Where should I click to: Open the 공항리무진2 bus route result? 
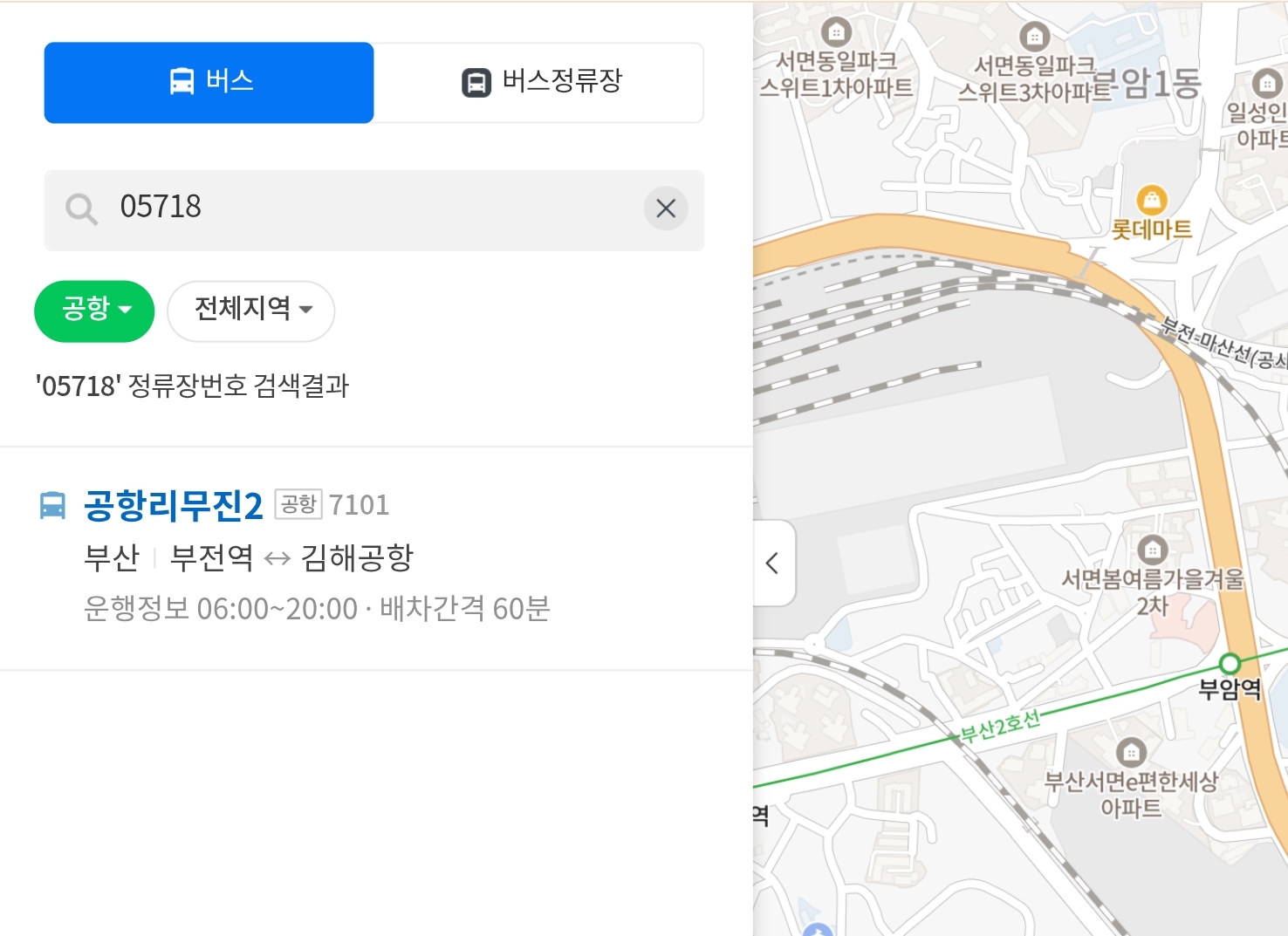(174, 507)
